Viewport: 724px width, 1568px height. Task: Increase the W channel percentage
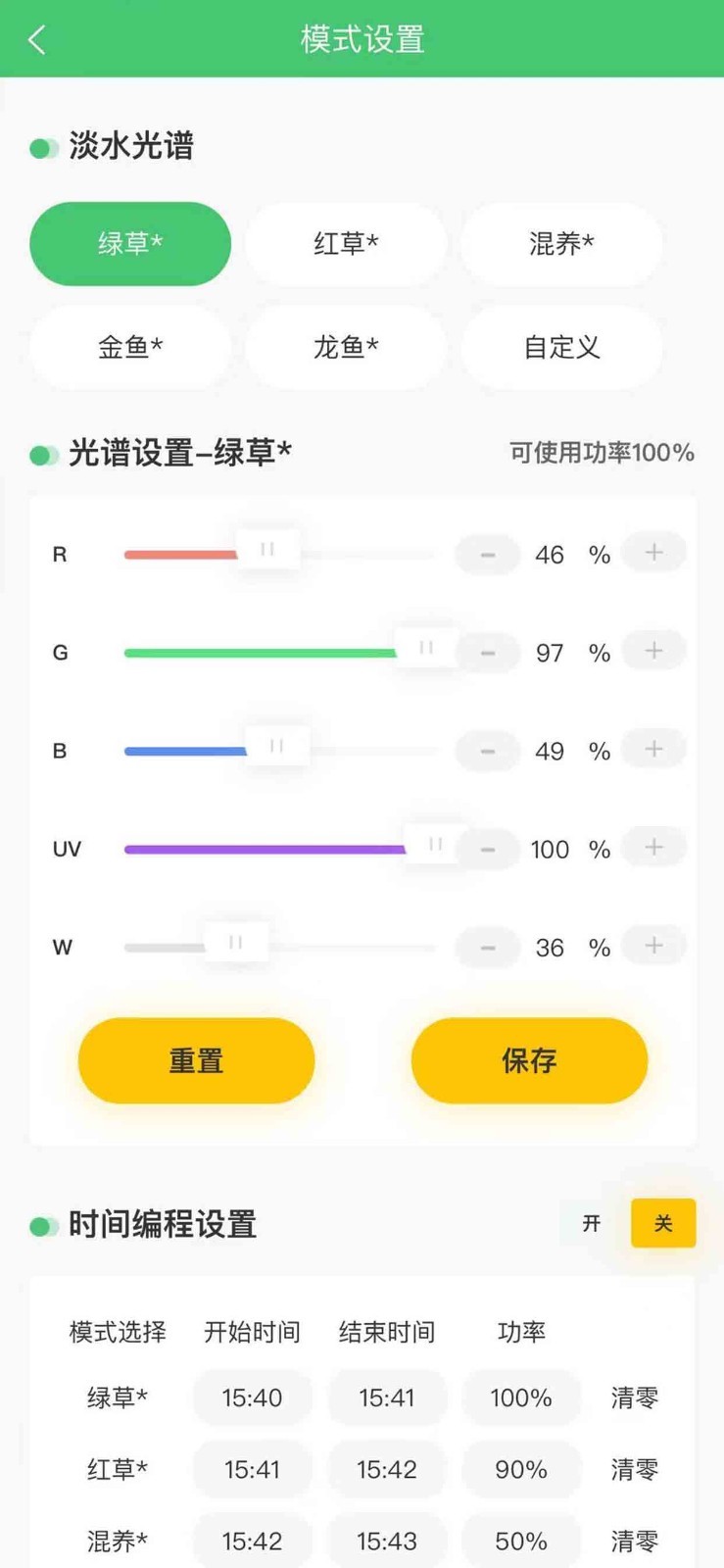(x=653, y=946)
